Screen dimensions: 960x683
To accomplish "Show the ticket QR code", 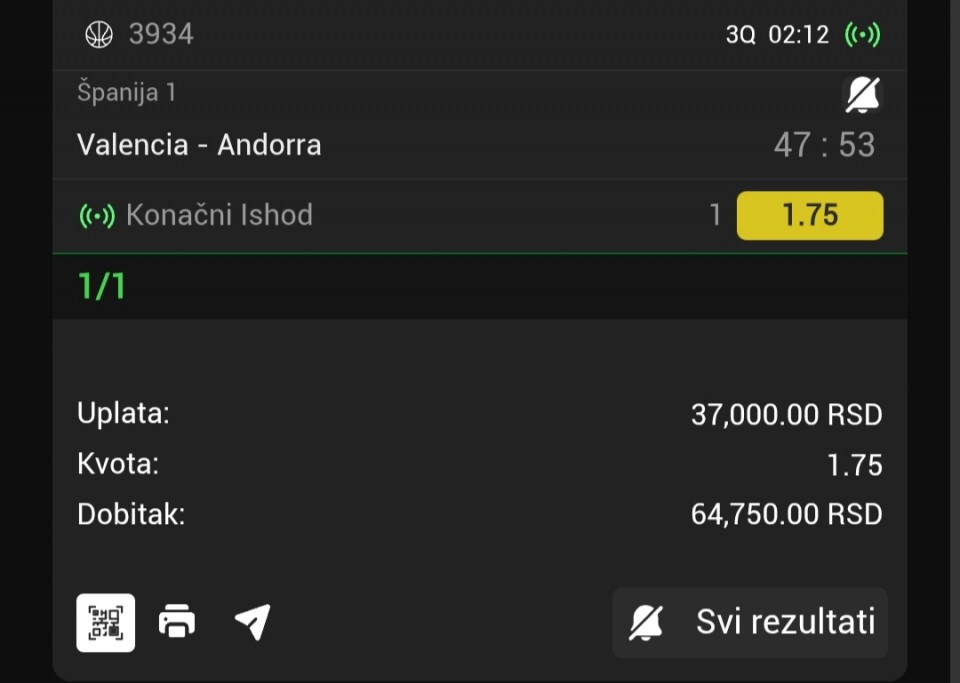I will (106, 623).
